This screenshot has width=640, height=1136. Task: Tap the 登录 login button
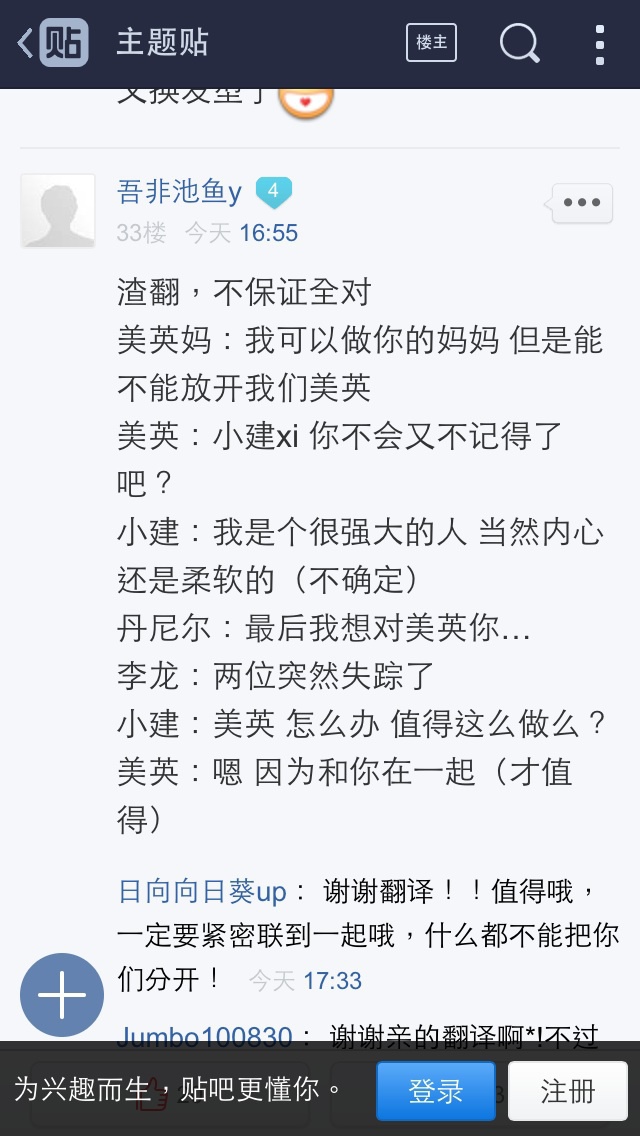point(436,1090)
